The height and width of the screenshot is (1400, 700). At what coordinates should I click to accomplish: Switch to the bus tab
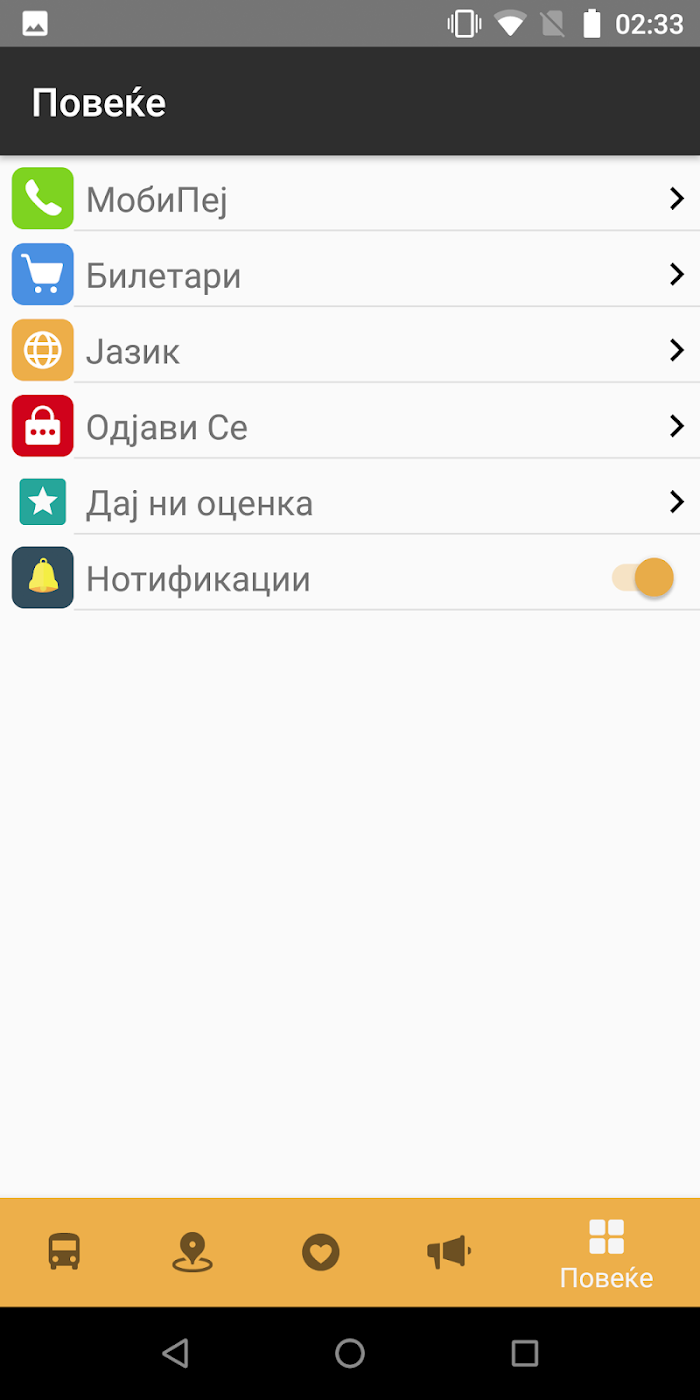(64, 1251)
